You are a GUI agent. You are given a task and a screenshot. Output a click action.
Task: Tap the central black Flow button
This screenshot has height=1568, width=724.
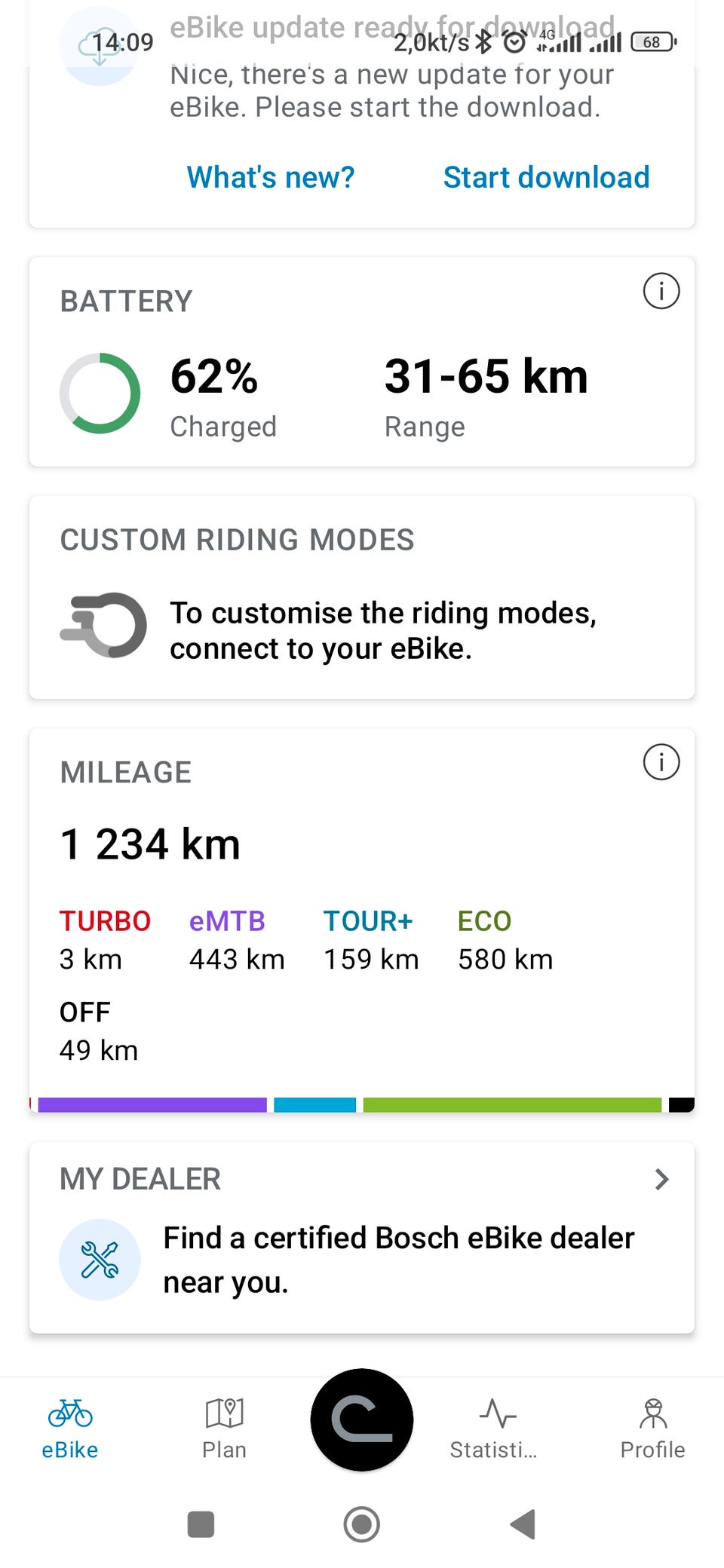tap(362, 1419)
